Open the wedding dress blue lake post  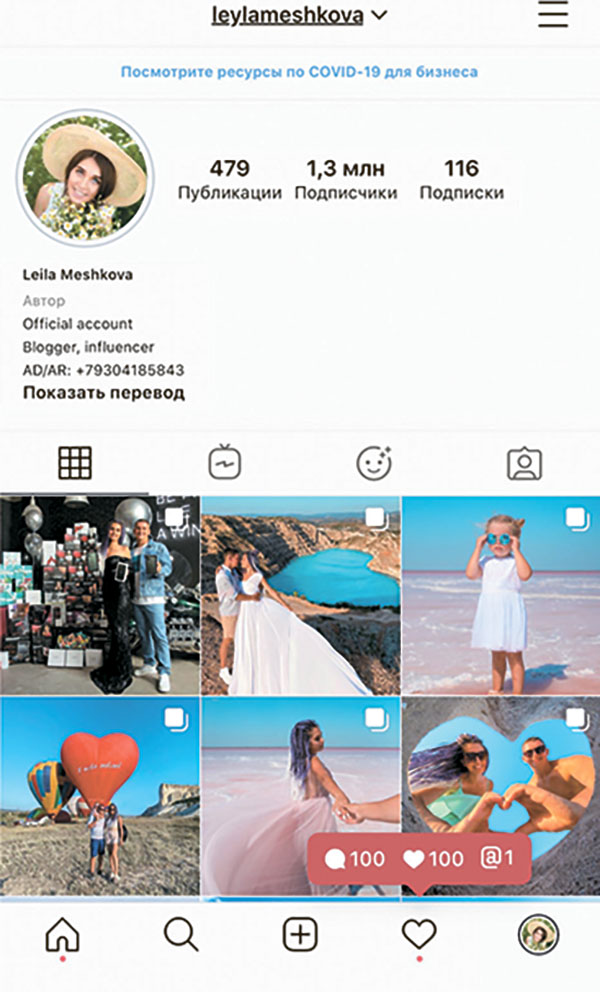[x=300, y=595]
